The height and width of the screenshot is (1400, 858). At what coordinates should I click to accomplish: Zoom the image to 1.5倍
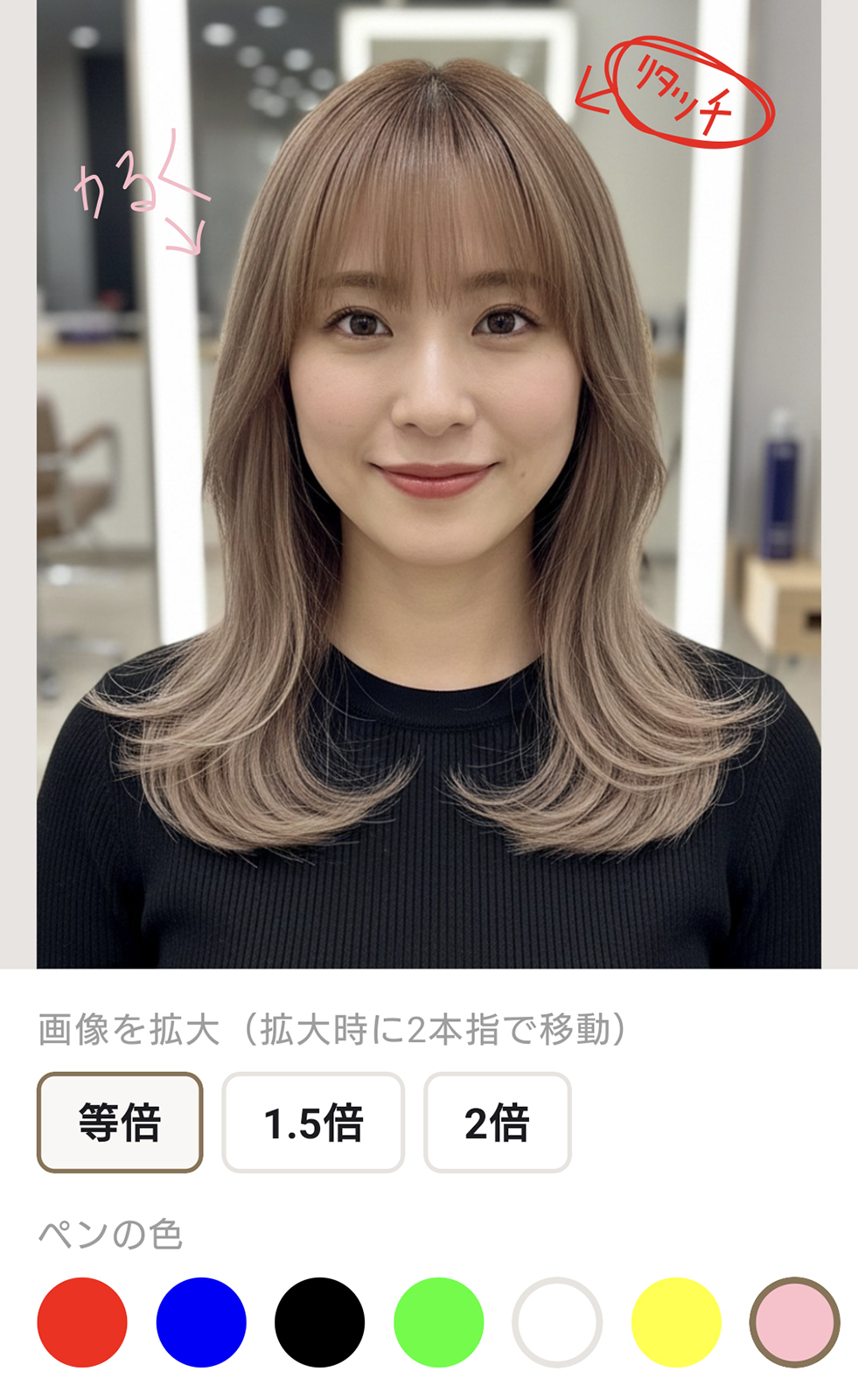click(x=313, y=1123)
